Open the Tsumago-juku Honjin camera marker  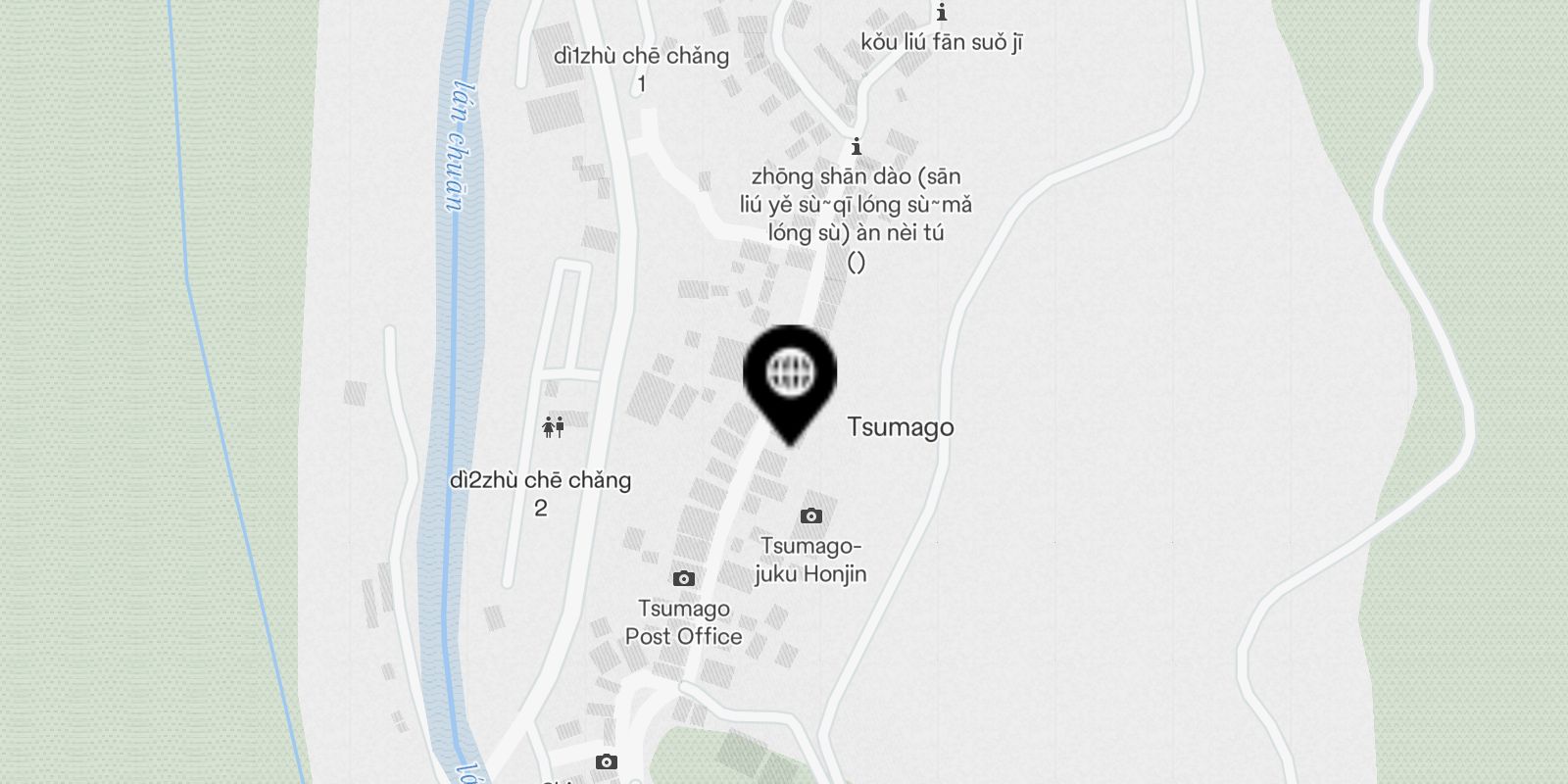(x=810, y=516)
